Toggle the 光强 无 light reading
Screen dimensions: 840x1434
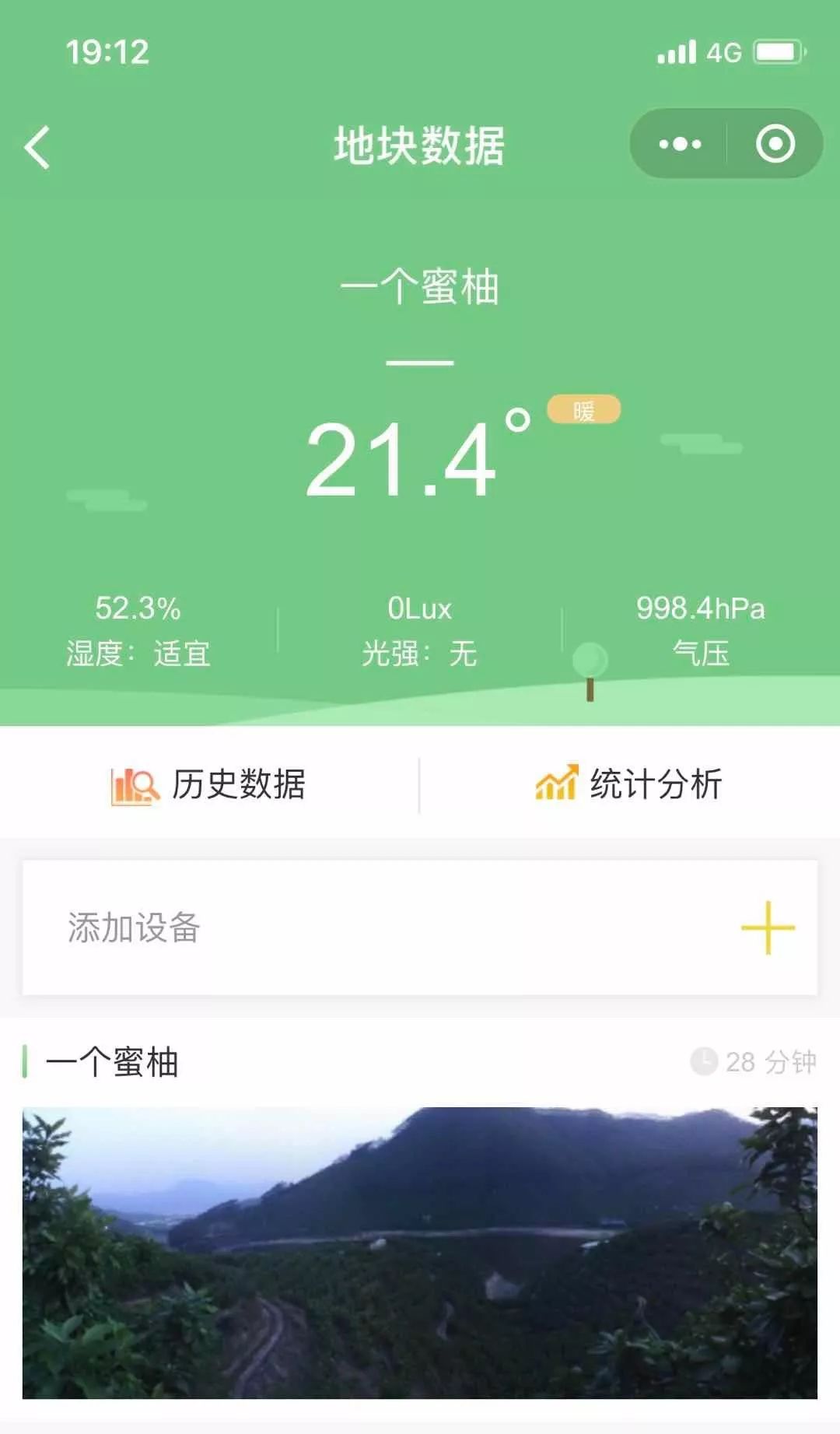[418, 654]
